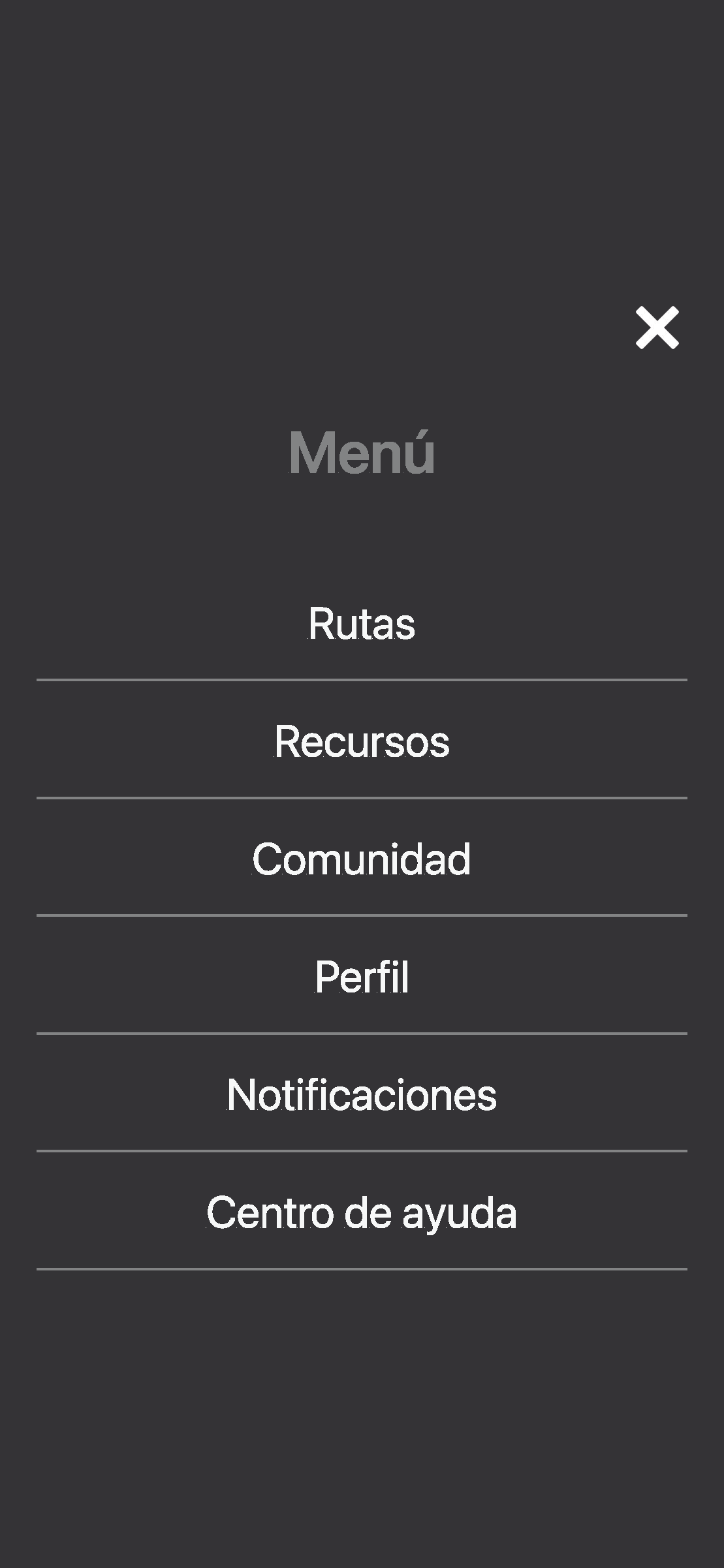
Task: Tap Centro de ayuda
Action: pyautogui.click(x=362, y=1212)
